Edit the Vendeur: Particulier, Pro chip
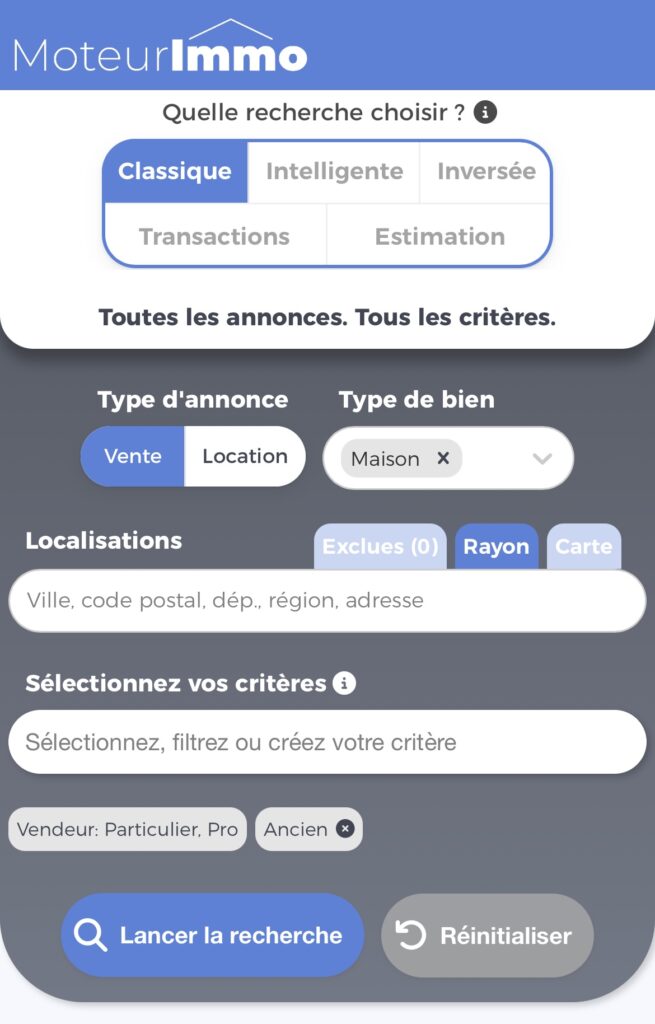This screenshot has width=655, height=1024. coord(127,829)
